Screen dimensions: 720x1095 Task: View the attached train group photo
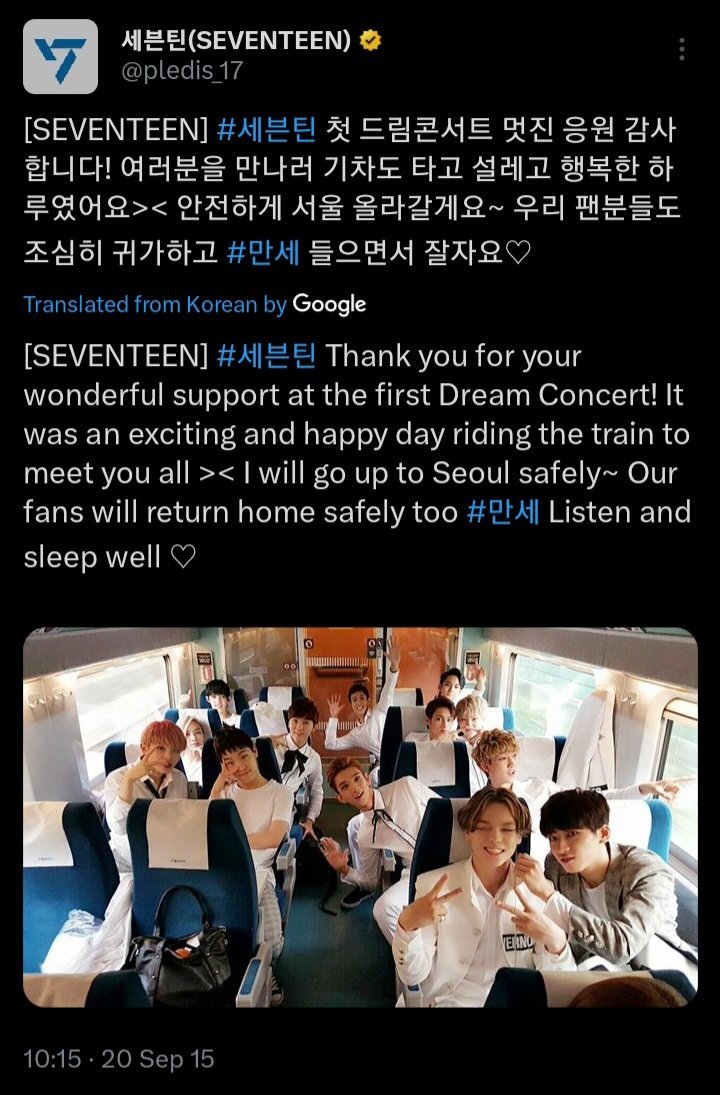tap(360, 817)
